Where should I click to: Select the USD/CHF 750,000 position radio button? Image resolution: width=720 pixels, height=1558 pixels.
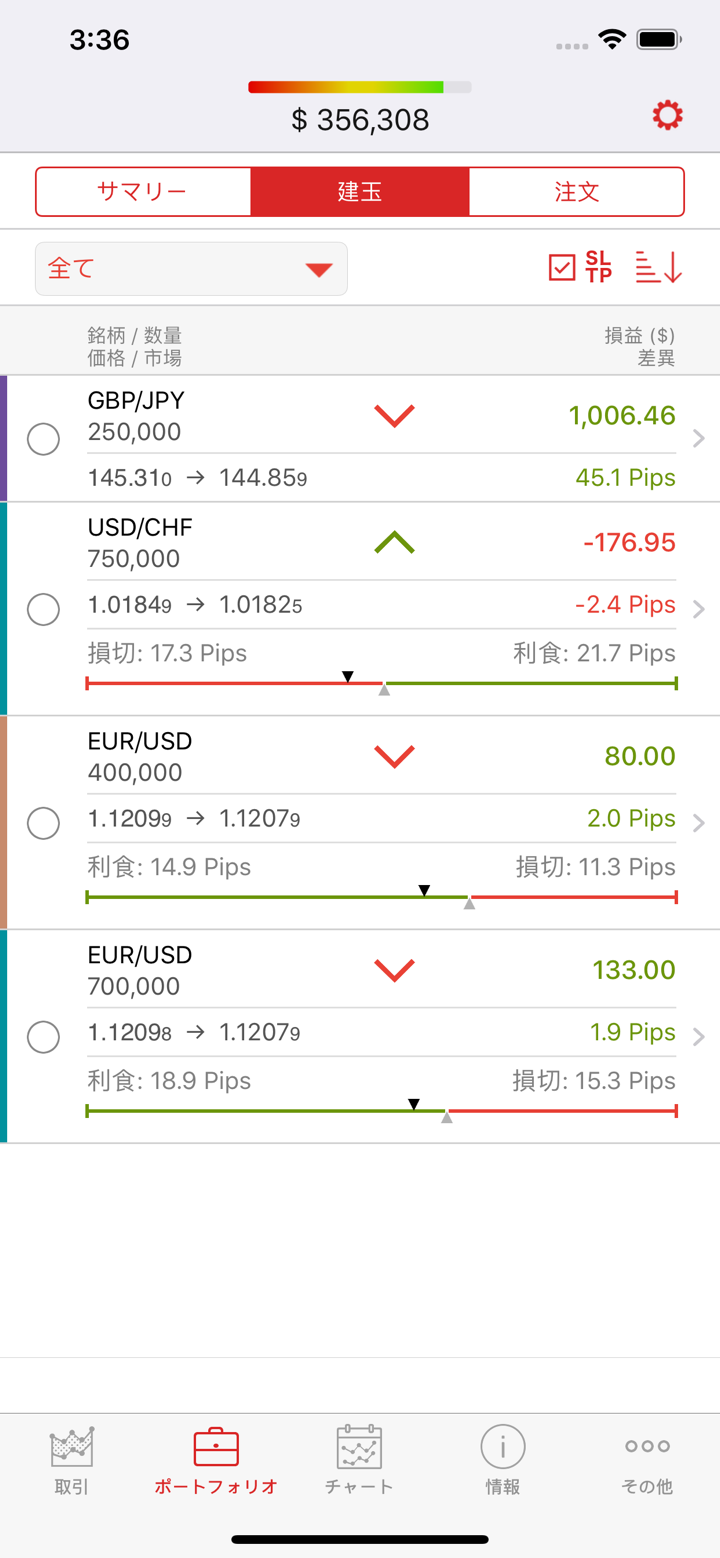pyautogui.click(x=43, y=609)
